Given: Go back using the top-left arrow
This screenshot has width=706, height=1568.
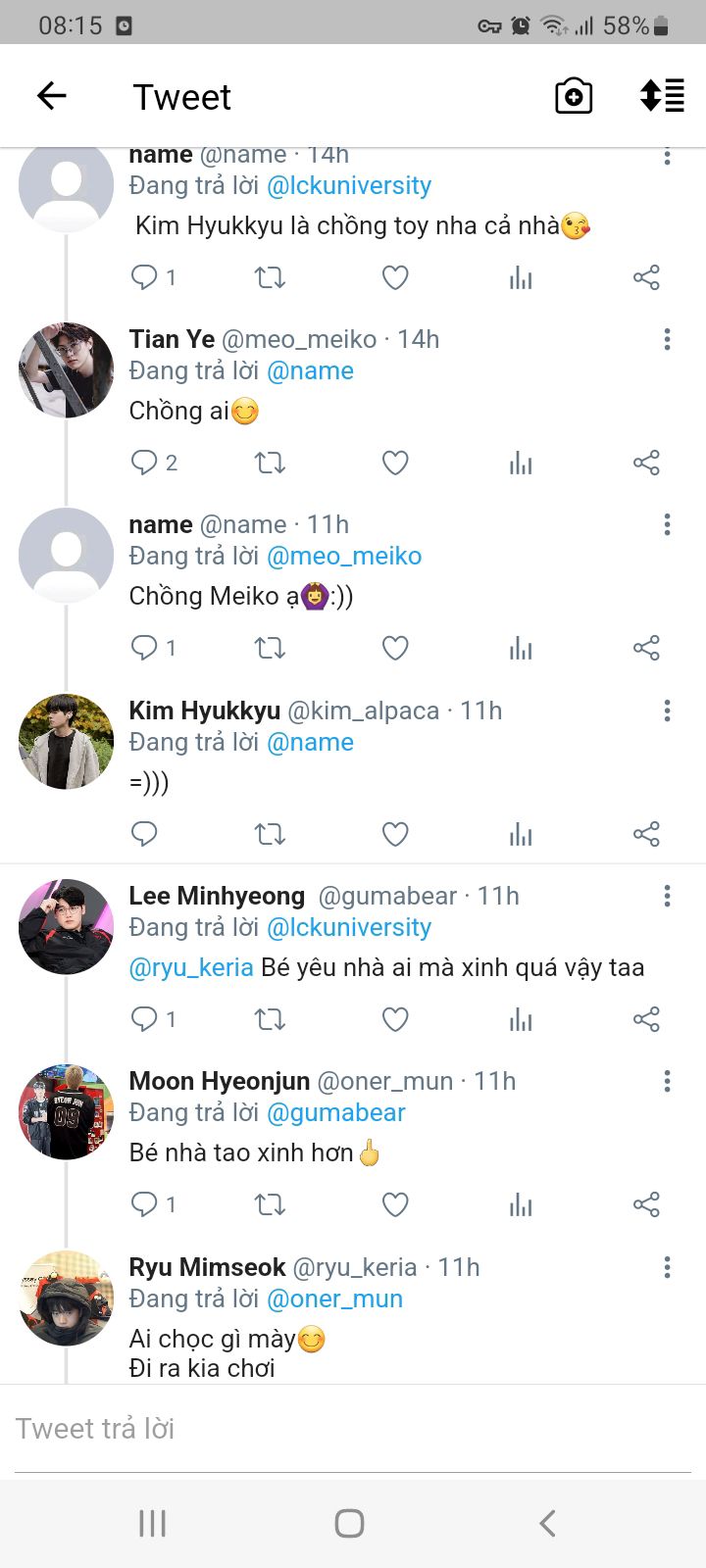Looking at the screenshot, I should 51,96.
